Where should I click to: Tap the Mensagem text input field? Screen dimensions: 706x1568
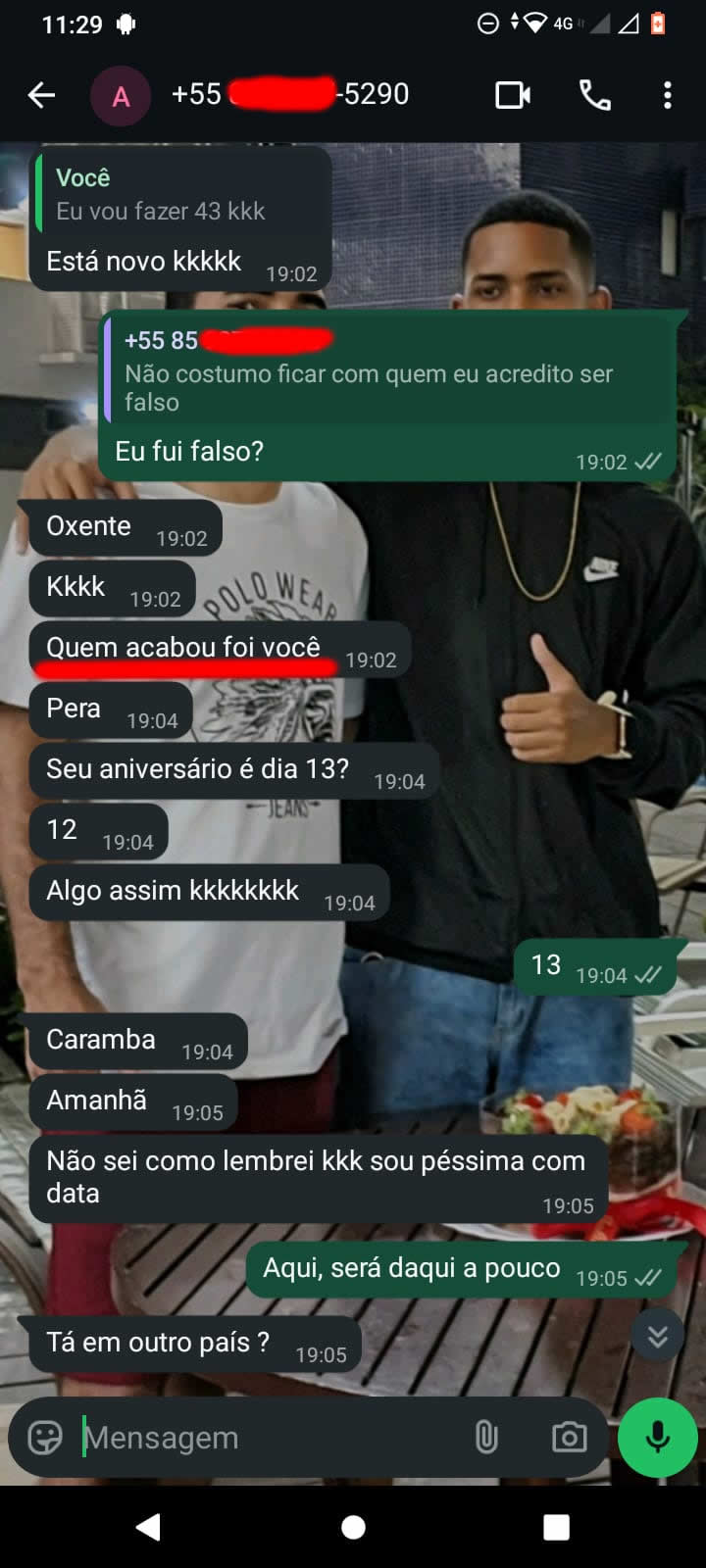point(245,1437)
